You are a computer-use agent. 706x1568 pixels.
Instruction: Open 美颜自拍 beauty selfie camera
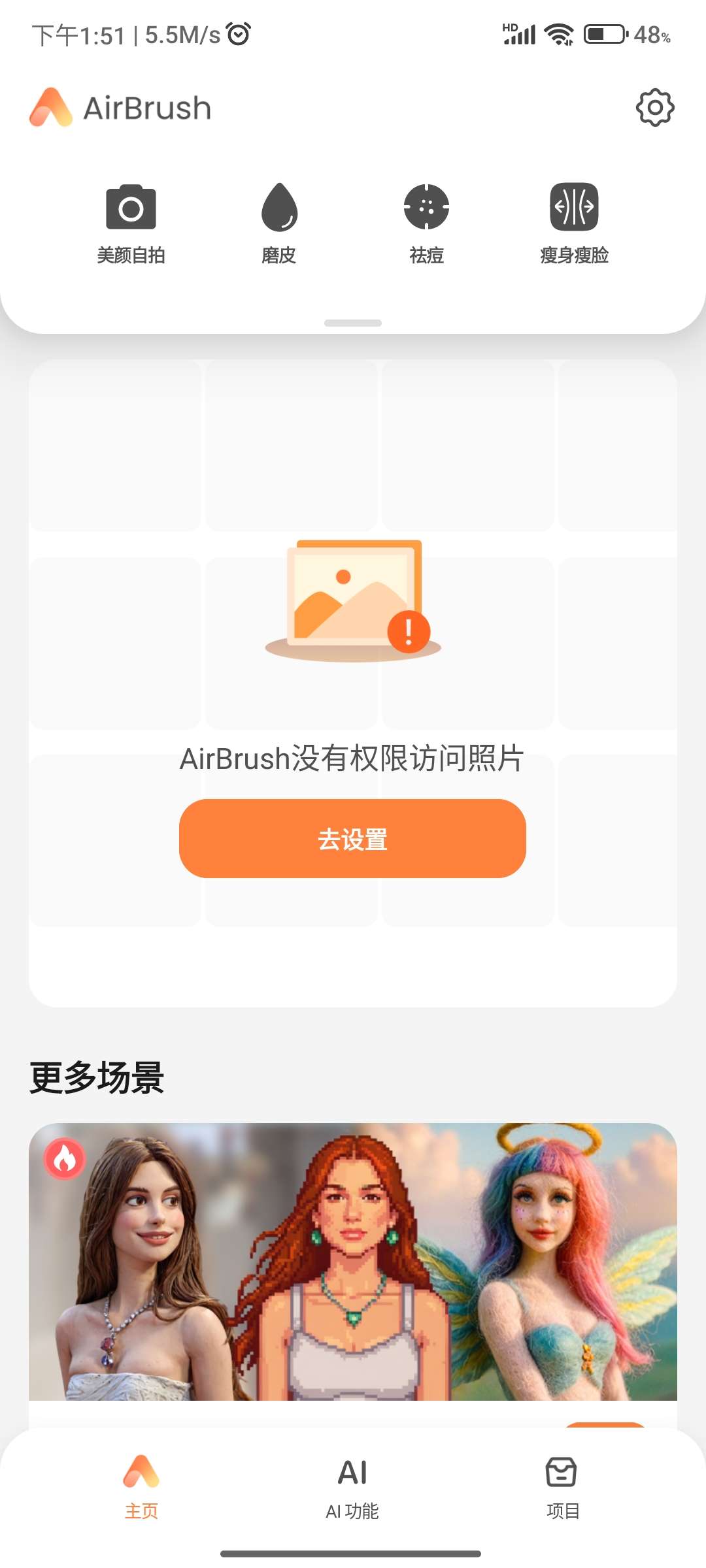tap(131, 223)
